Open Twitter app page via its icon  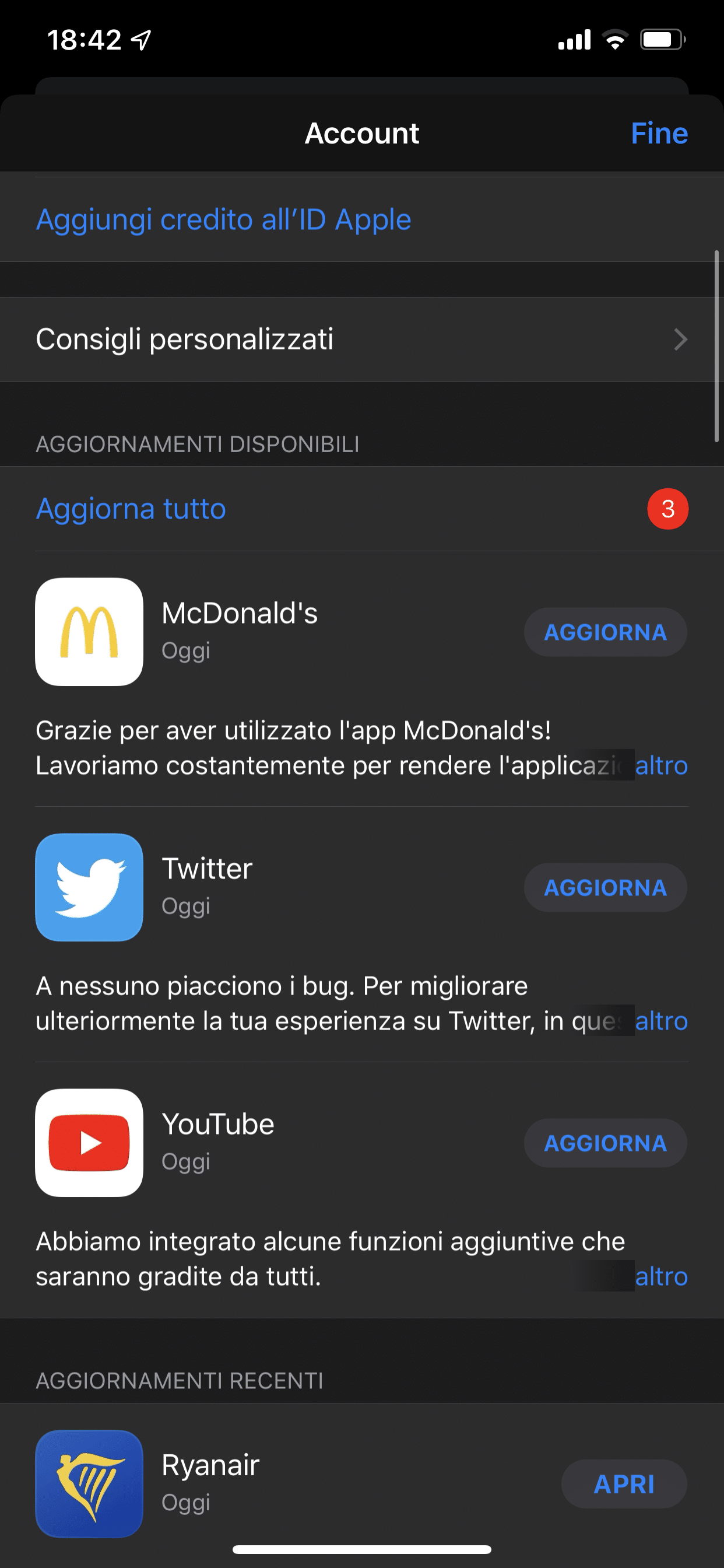coord(89,888)
